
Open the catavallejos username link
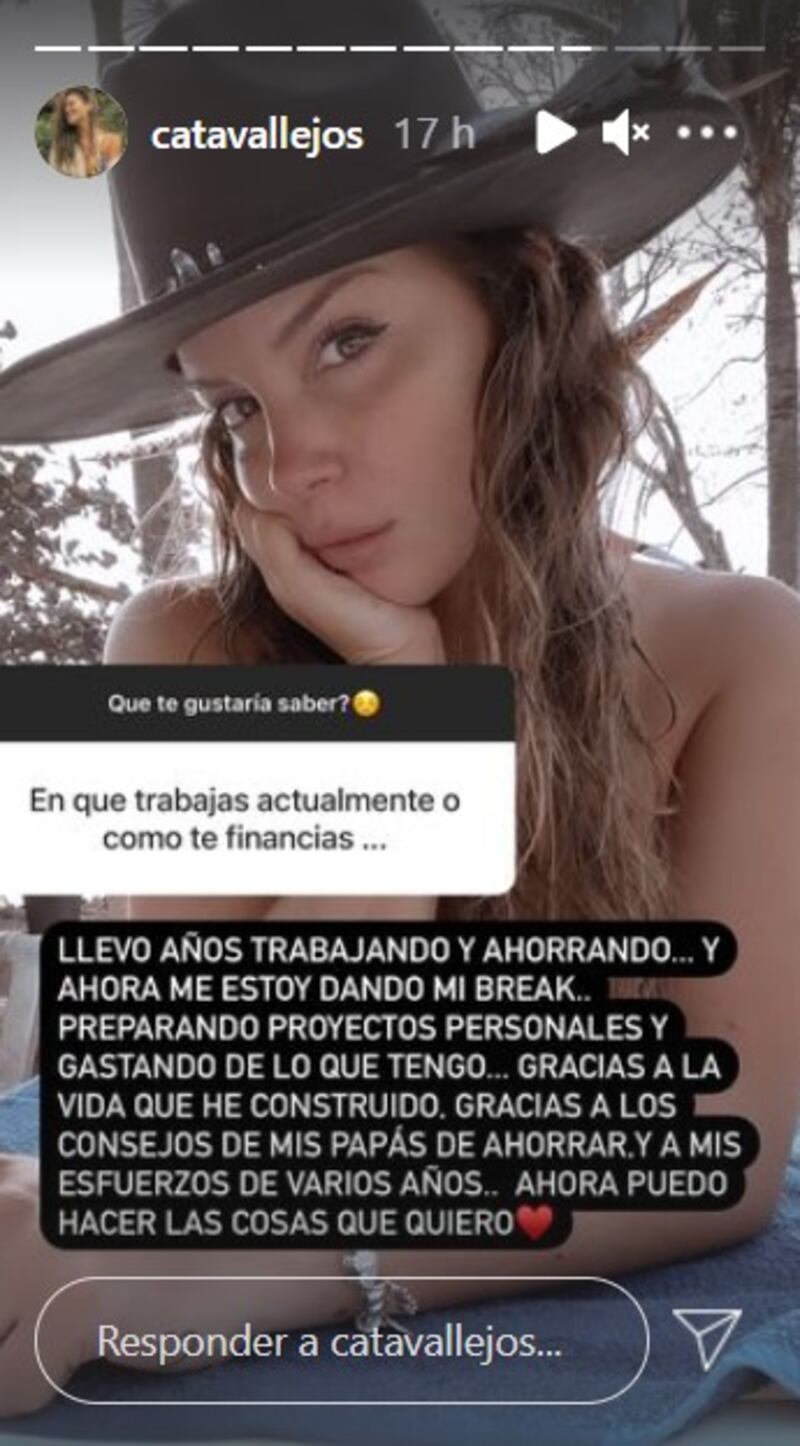click(x=256, y=134)
